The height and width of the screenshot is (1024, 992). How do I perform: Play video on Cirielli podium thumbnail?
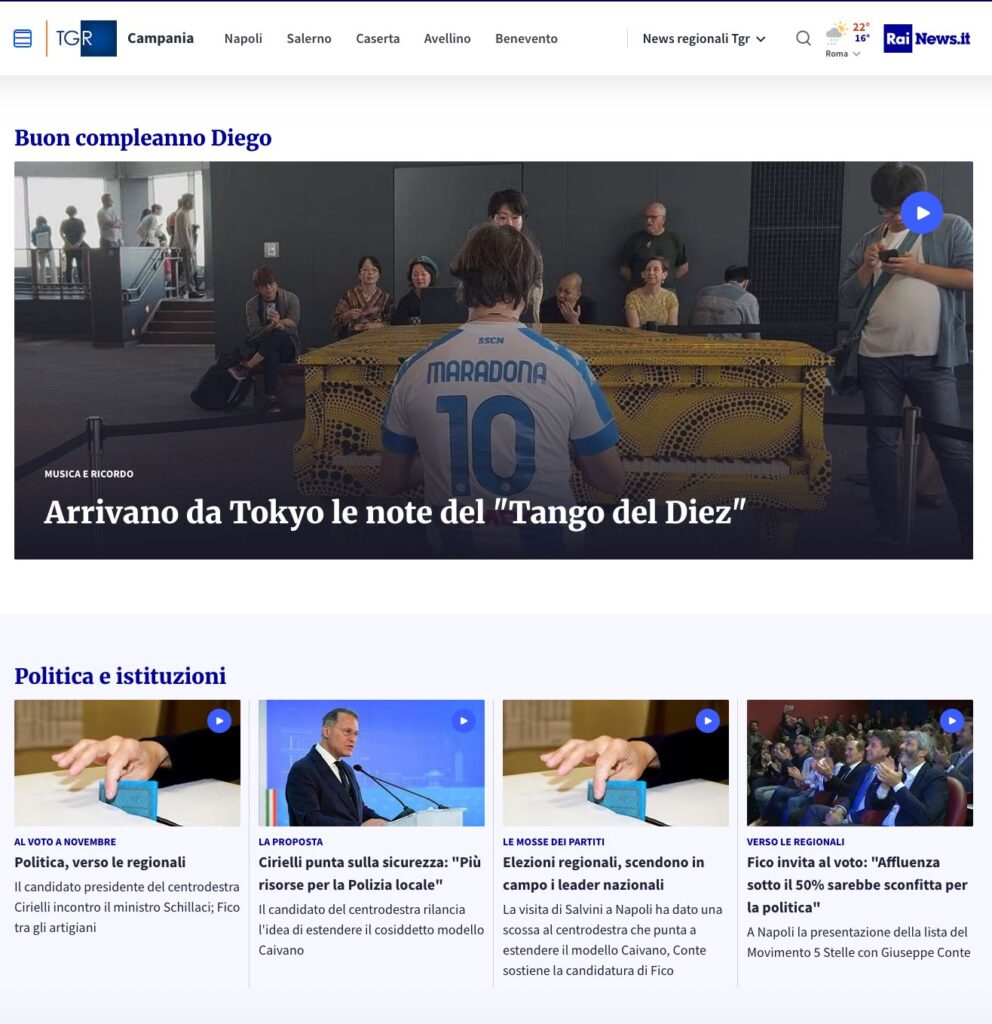(x=463, y=721)
